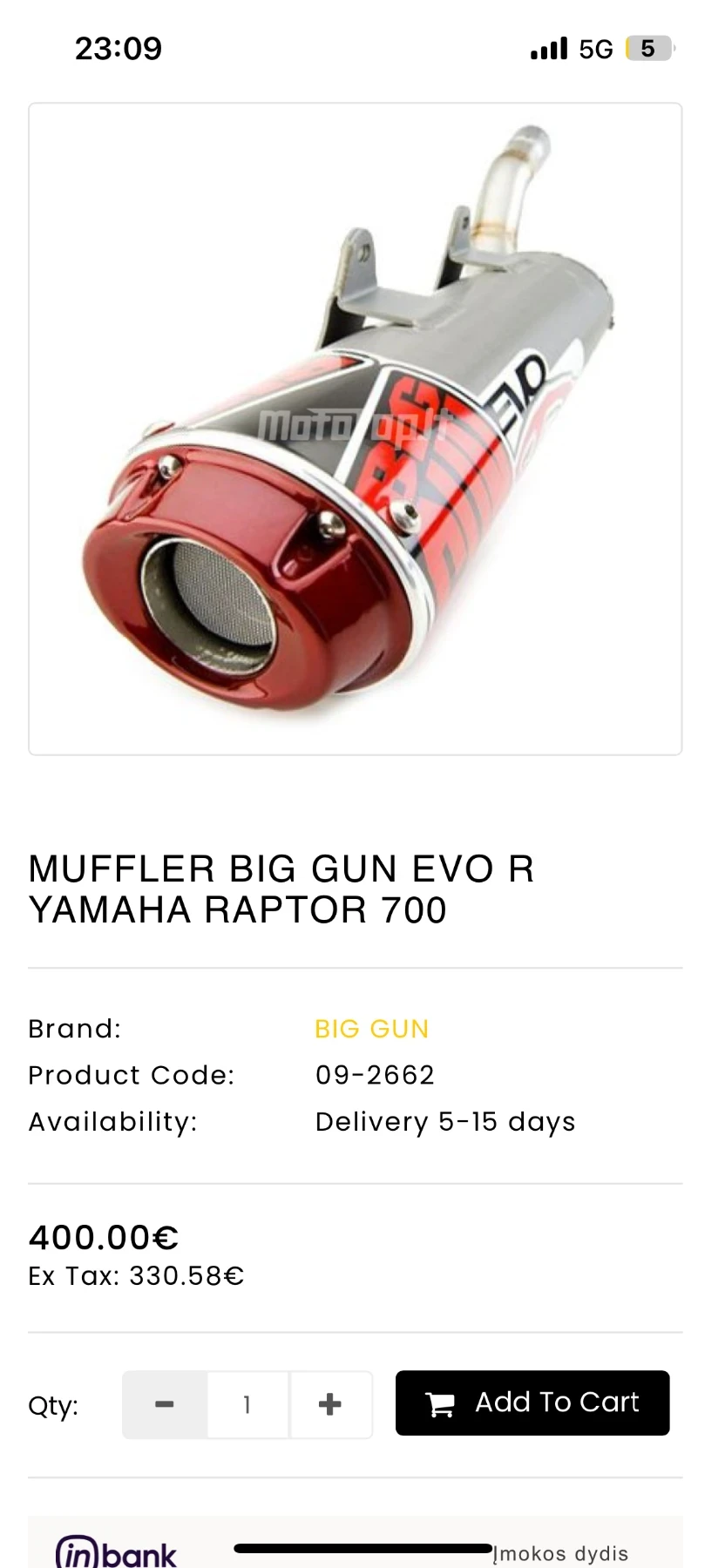The image size is (725, 1568).
Task: Increase quantity with the plus button
Action: pos(330,1404)
